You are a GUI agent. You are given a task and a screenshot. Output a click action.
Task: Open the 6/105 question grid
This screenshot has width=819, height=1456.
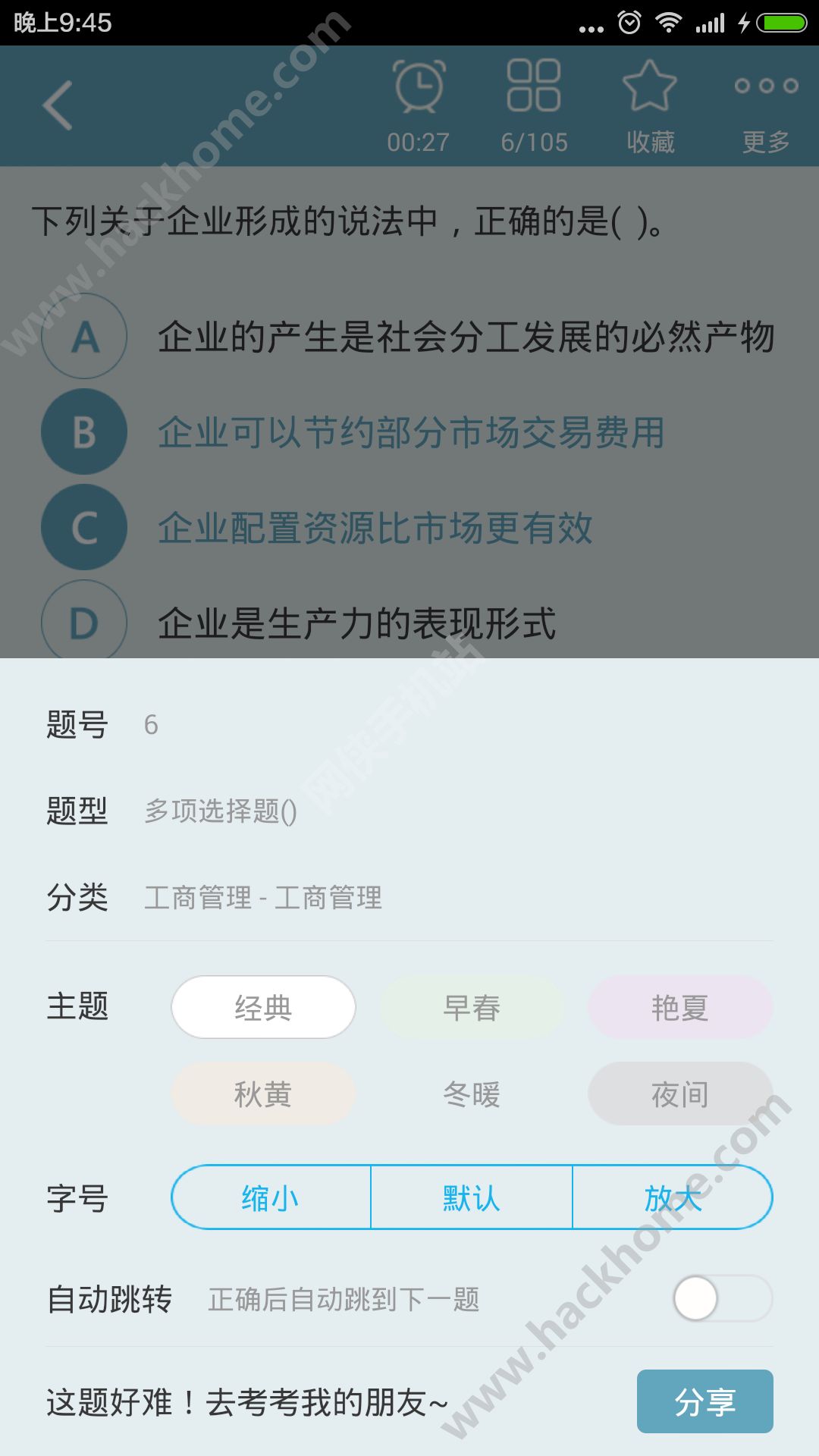[x=534, y=88]
